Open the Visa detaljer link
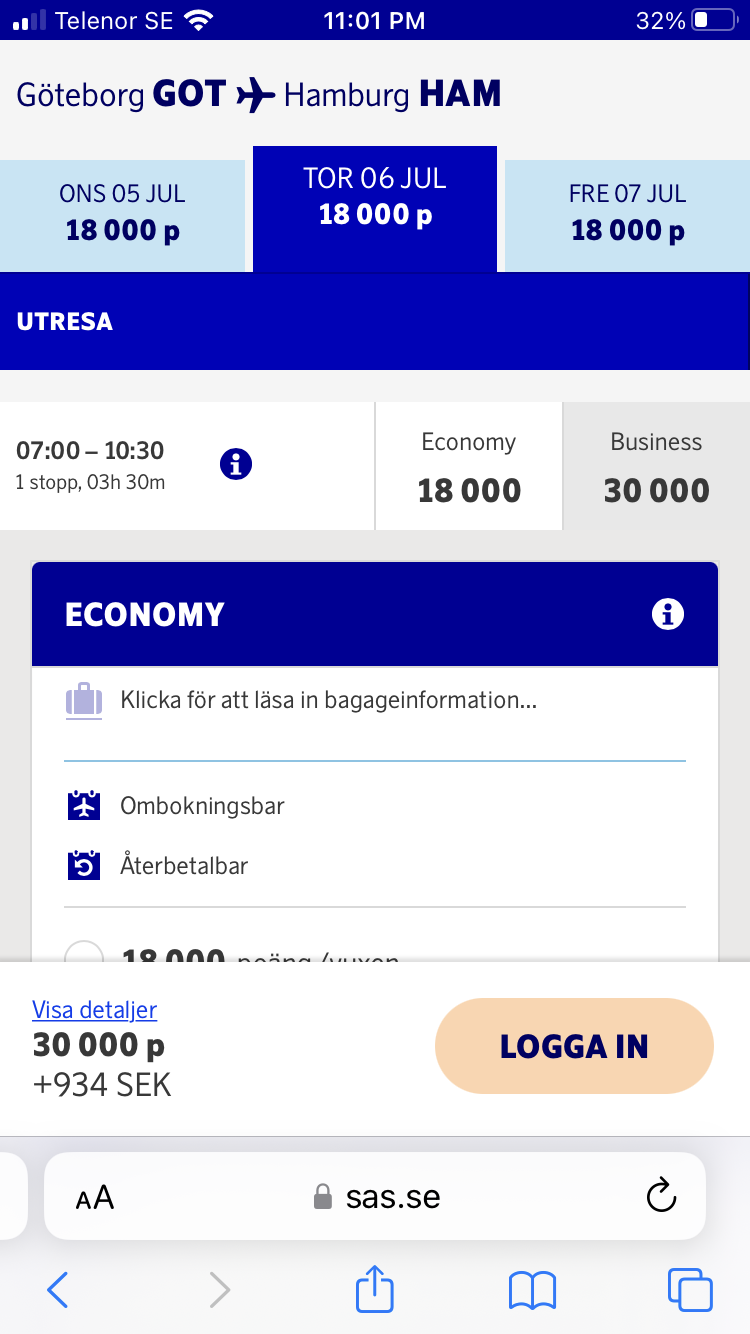Image resolution: width=750 pixels, height=1334 pixels. [94, 1010]
